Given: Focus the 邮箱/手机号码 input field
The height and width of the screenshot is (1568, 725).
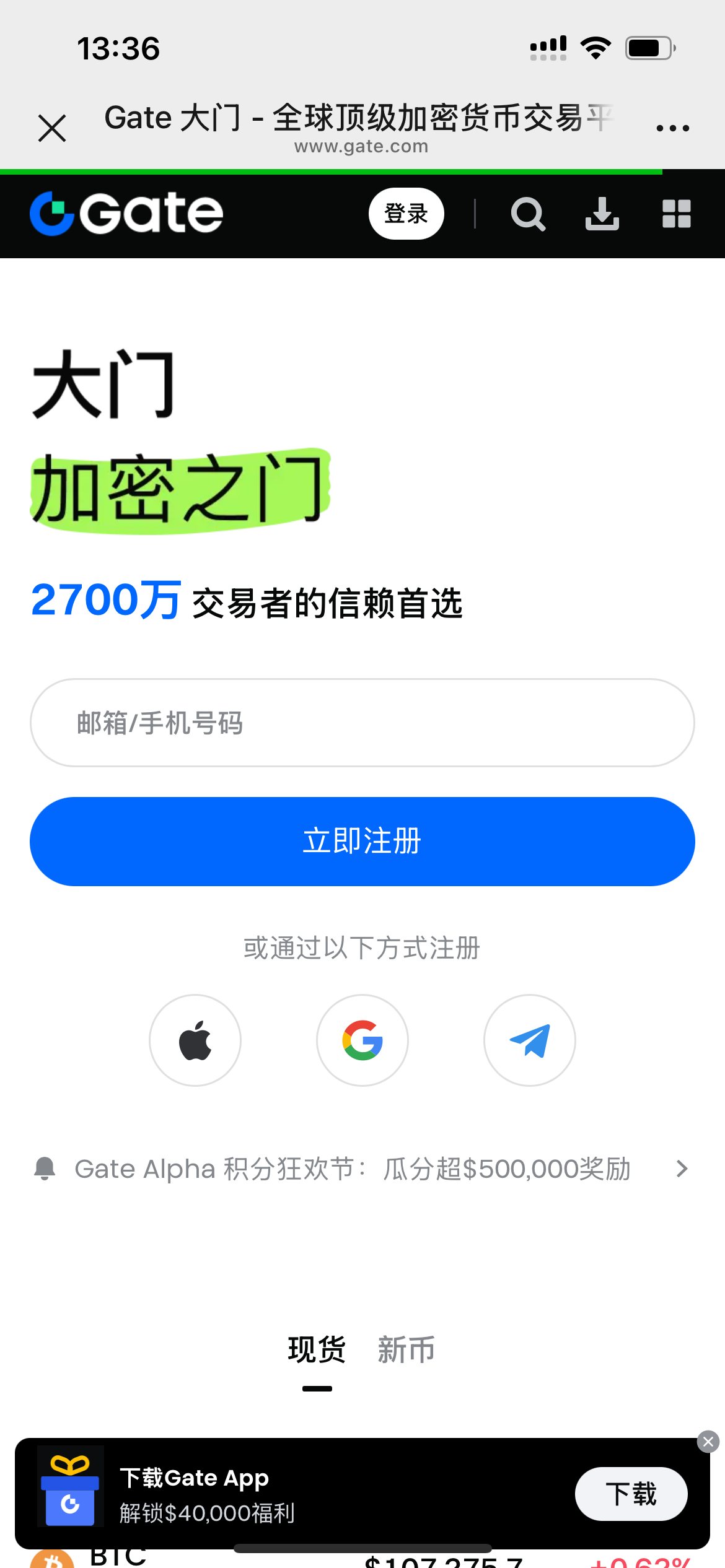Looking at the screenshot, I should 362,723.
